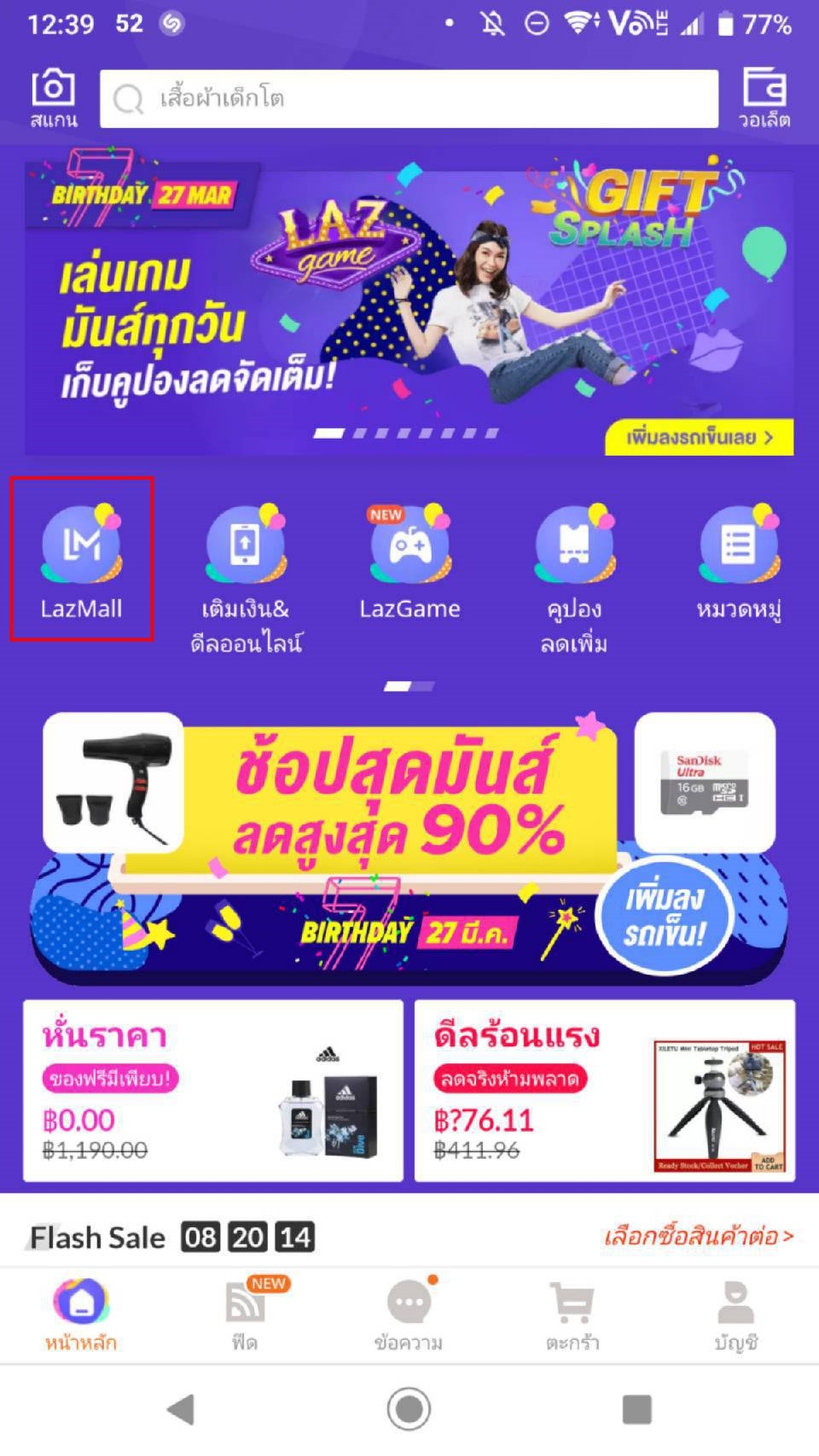Screen dimensions: 819x1456
Task: Select the หน้าหลัก home tab
Action: tap(81, 1314)
